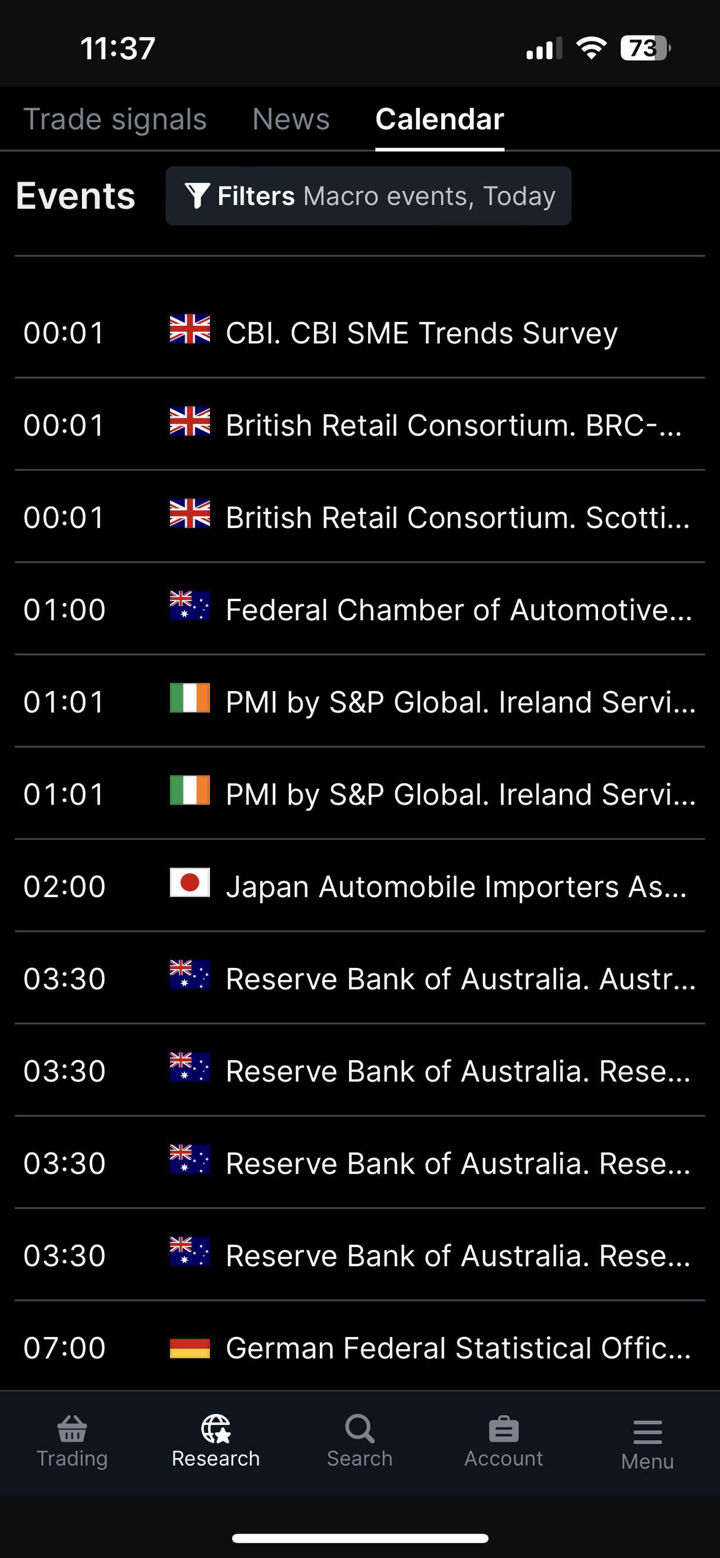Tap the Research navigation item
This screenshot has width=720, height=1558.
point(216,1441)
